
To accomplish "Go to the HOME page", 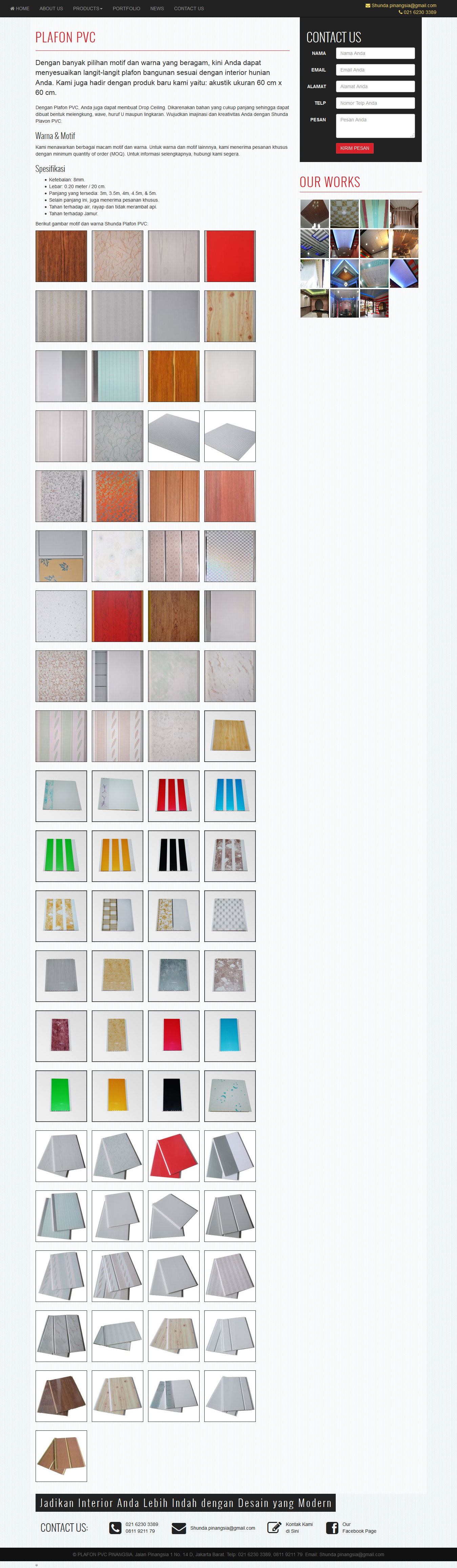I will point(20,8).
